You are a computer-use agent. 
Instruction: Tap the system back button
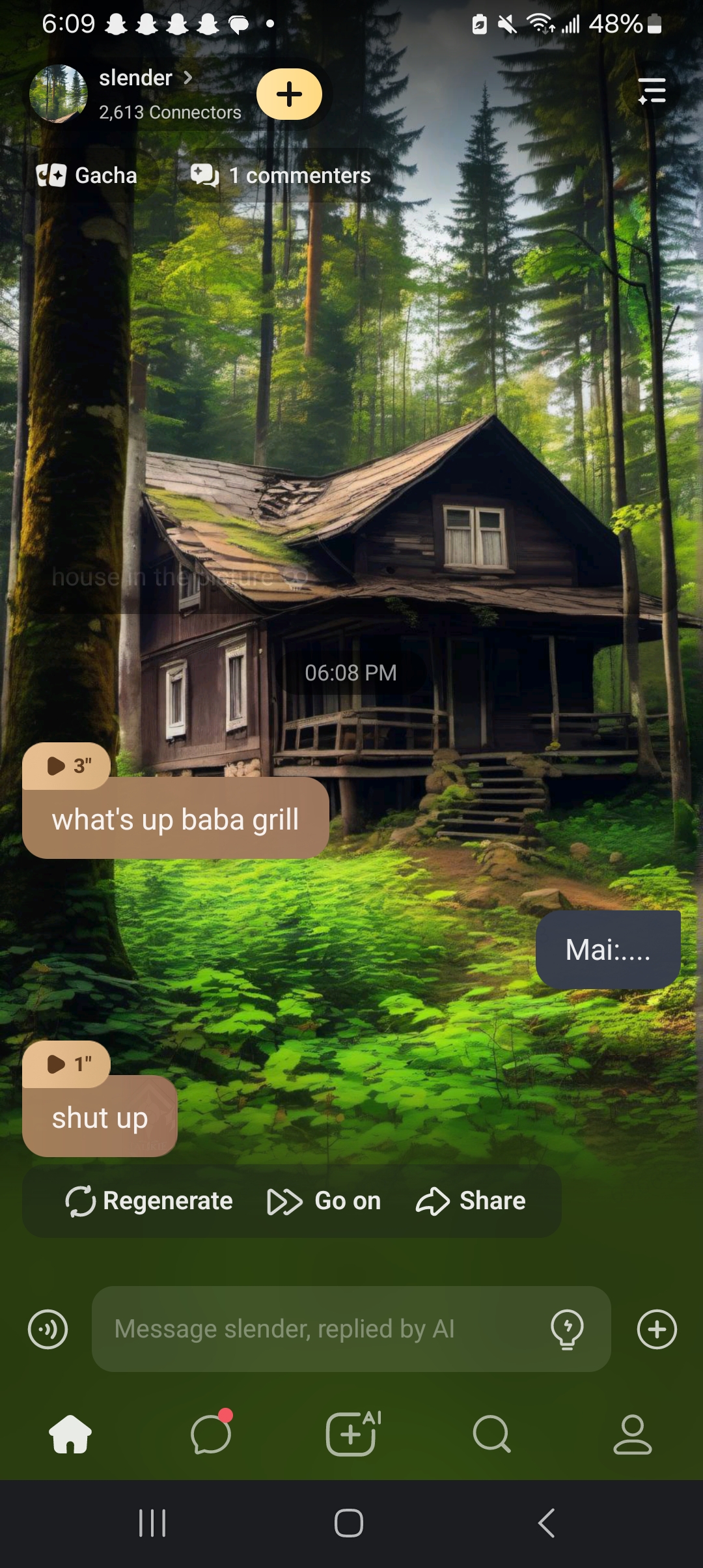coord(547,1523)
